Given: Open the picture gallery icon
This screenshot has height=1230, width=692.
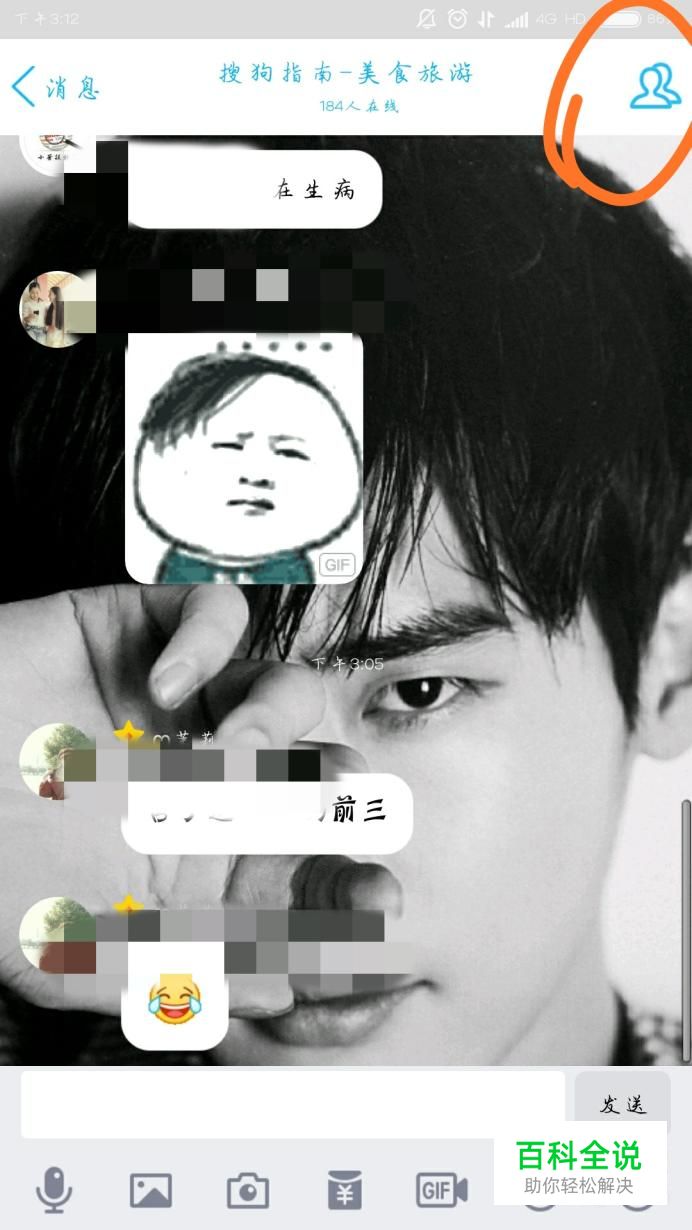Looking at the screenshot, I should point(151,1190).
